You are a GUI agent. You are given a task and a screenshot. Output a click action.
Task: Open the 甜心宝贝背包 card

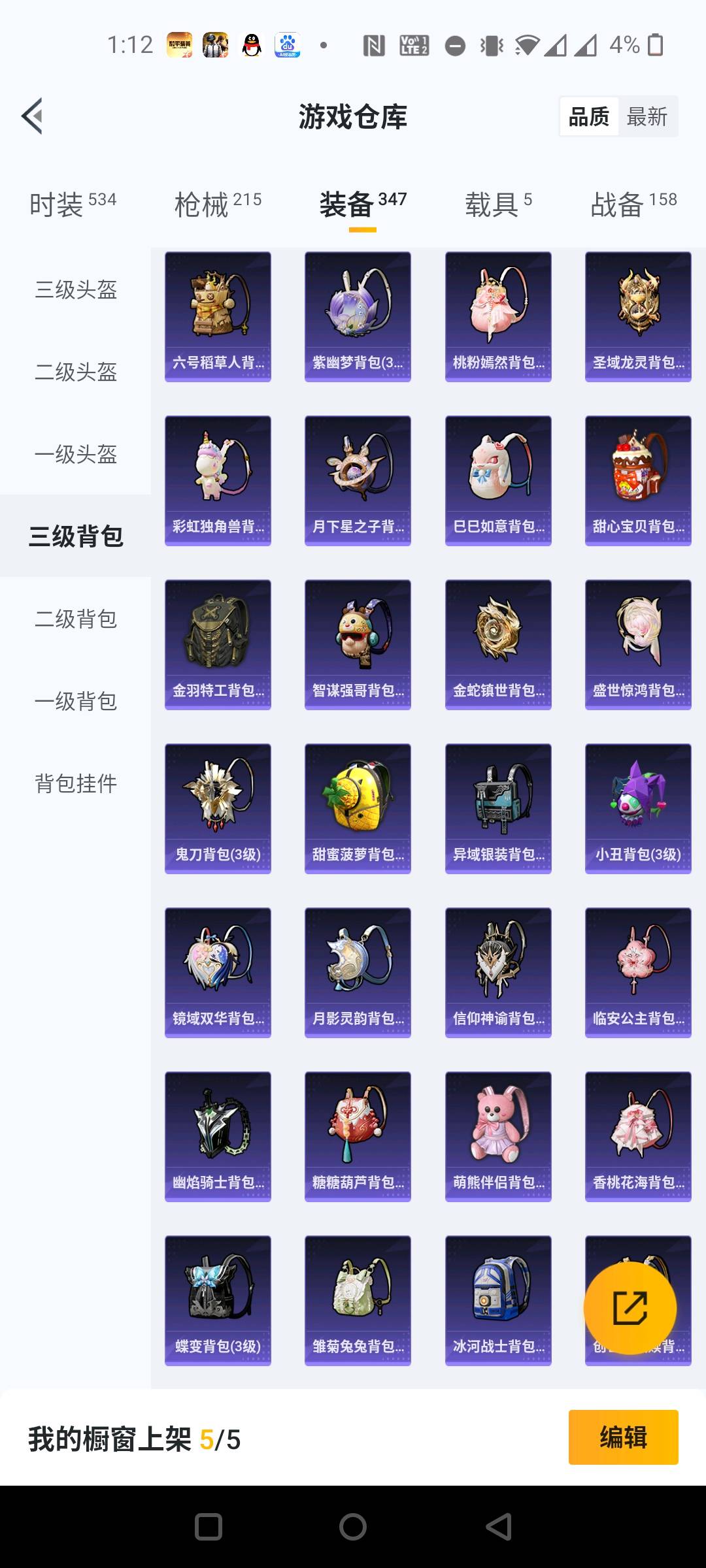[x=638, y=480]
